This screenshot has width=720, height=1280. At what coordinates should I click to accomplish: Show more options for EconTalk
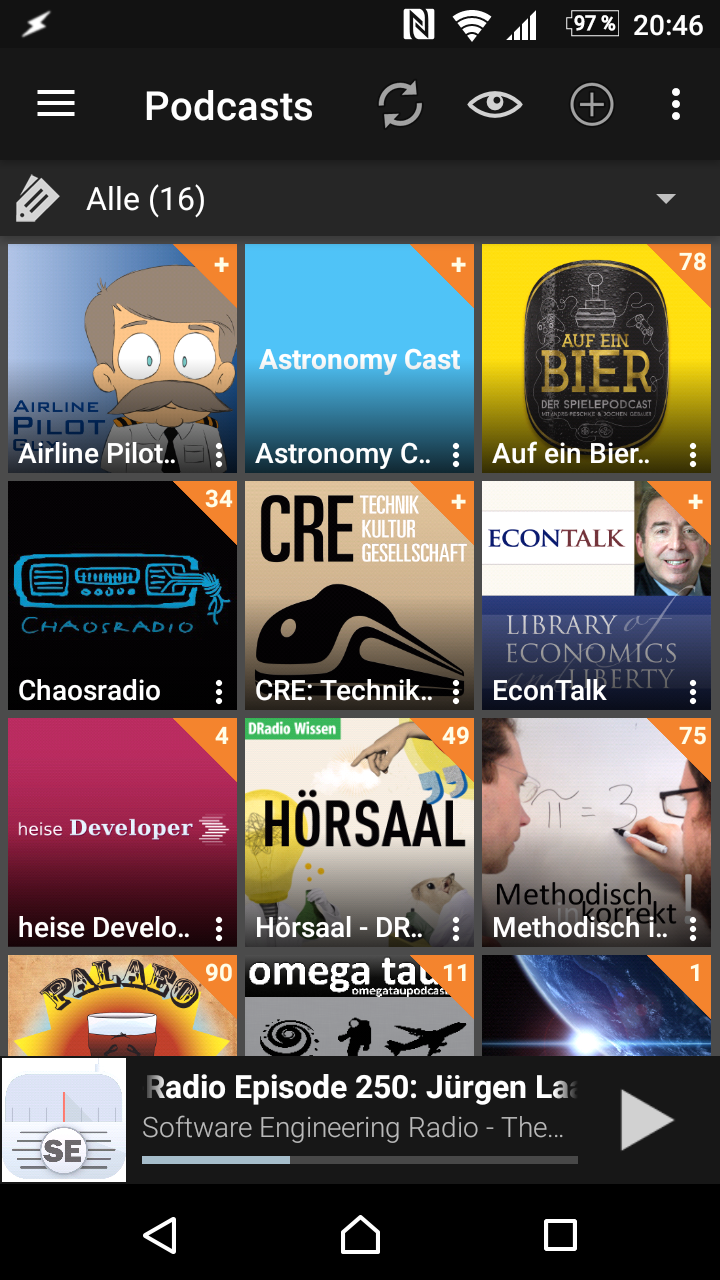(x=693, y=691)
